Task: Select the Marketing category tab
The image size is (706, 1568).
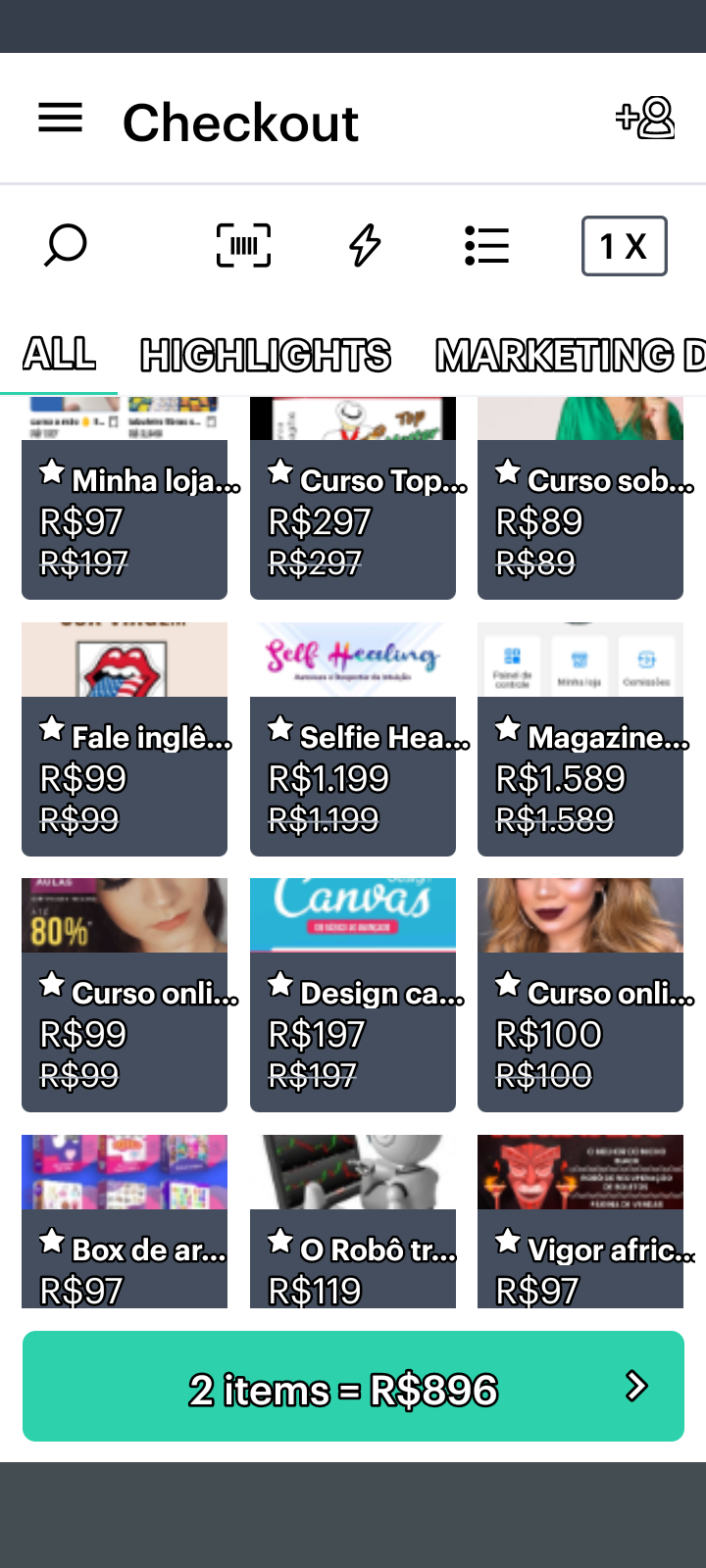Action: (569, 355)
